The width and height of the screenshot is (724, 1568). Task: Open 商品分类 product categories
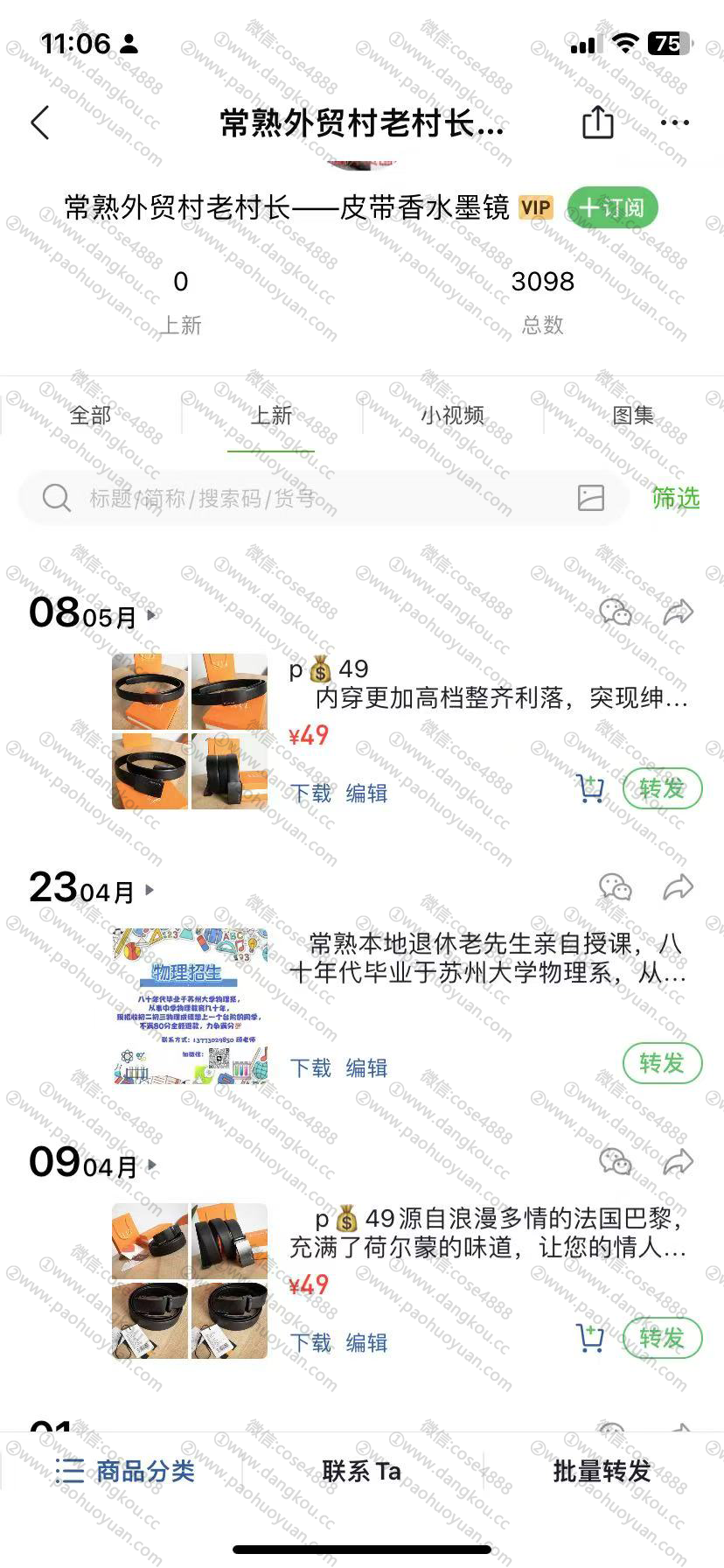point(125,1471)
